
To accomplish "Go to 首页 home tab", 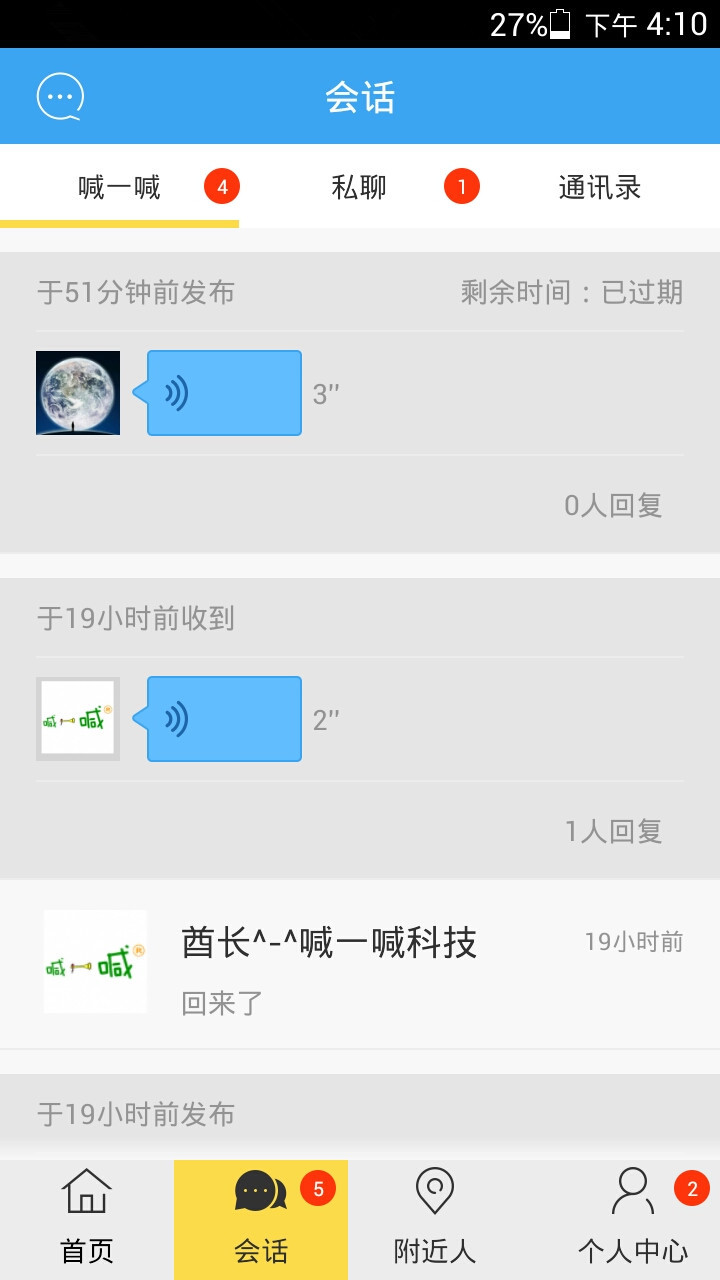I will click(x=87, y=1219).
